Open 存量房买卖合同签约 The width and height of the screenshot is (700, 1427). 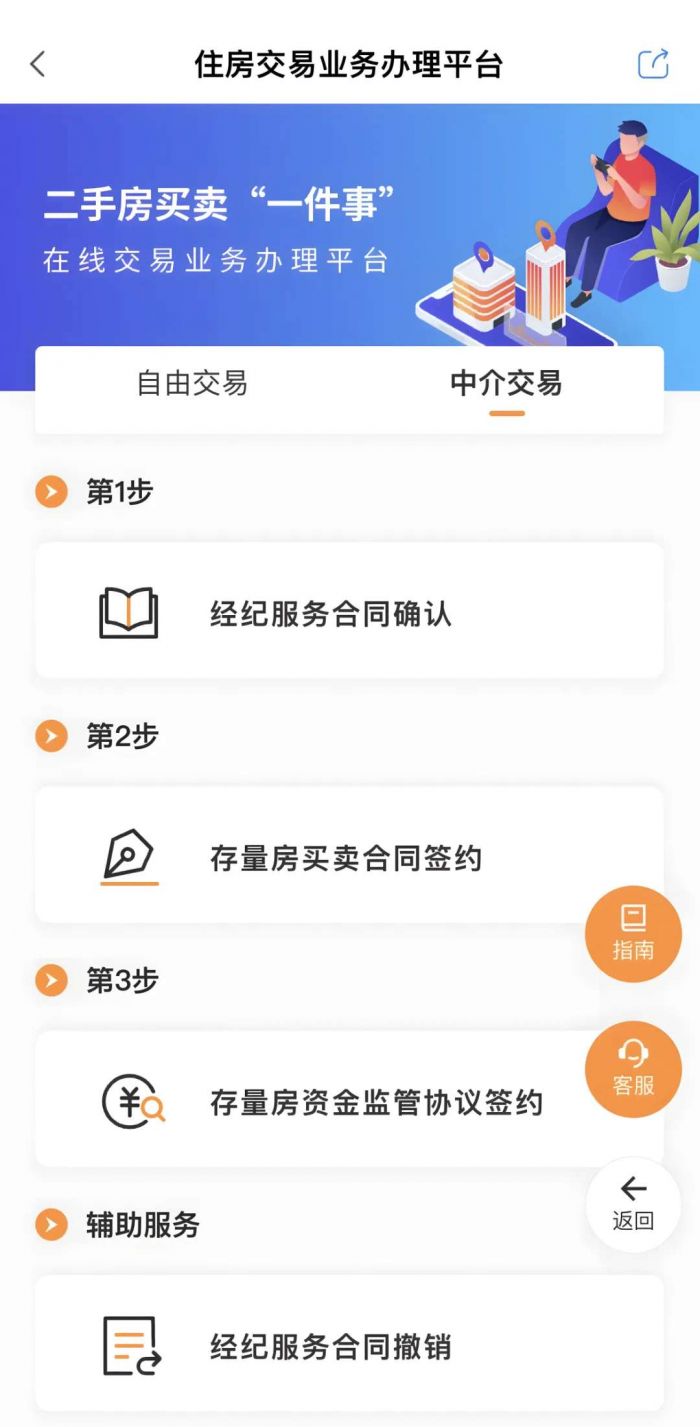click(x=349, y=855)
